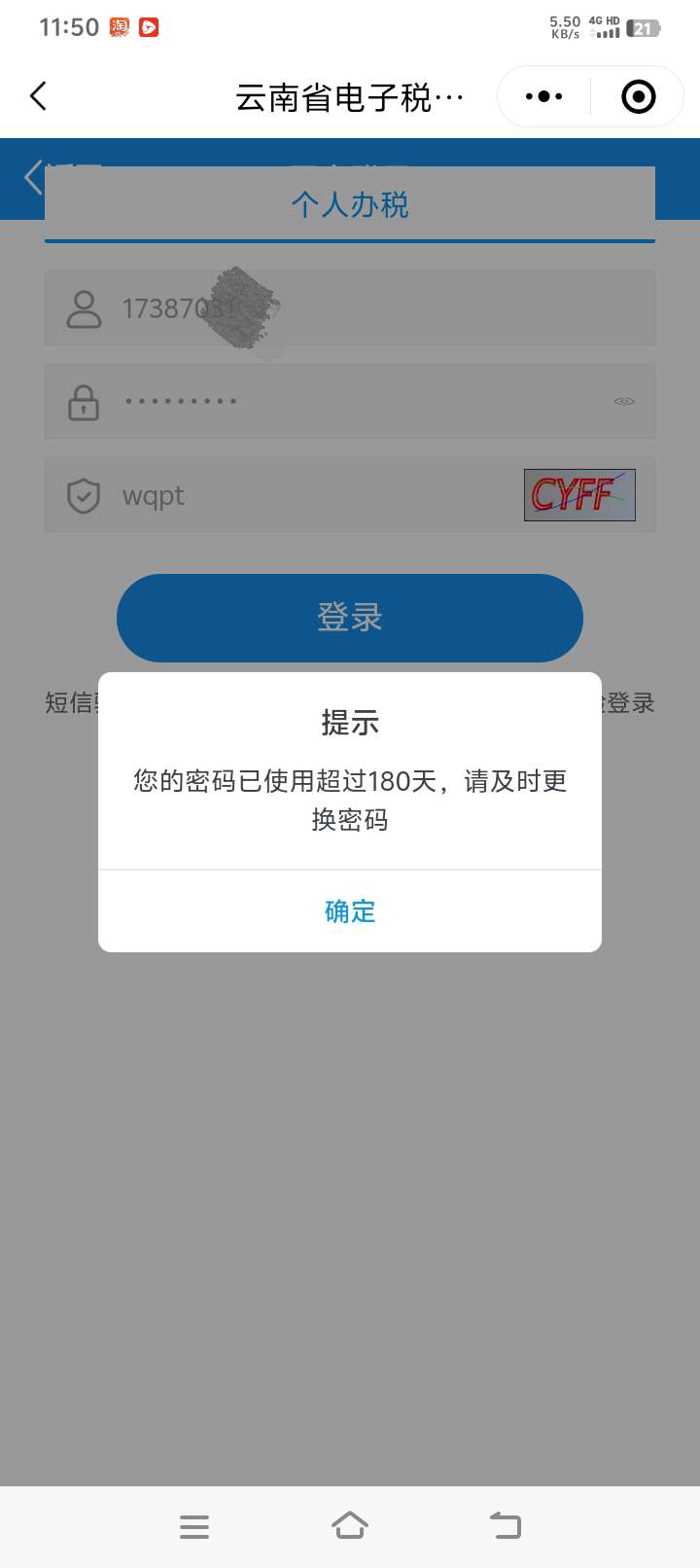Image resolution: width=700 pixels, height=1568 pixels.
Task: Open the system recent apps menu
Action: click(x=194, y=1526)
